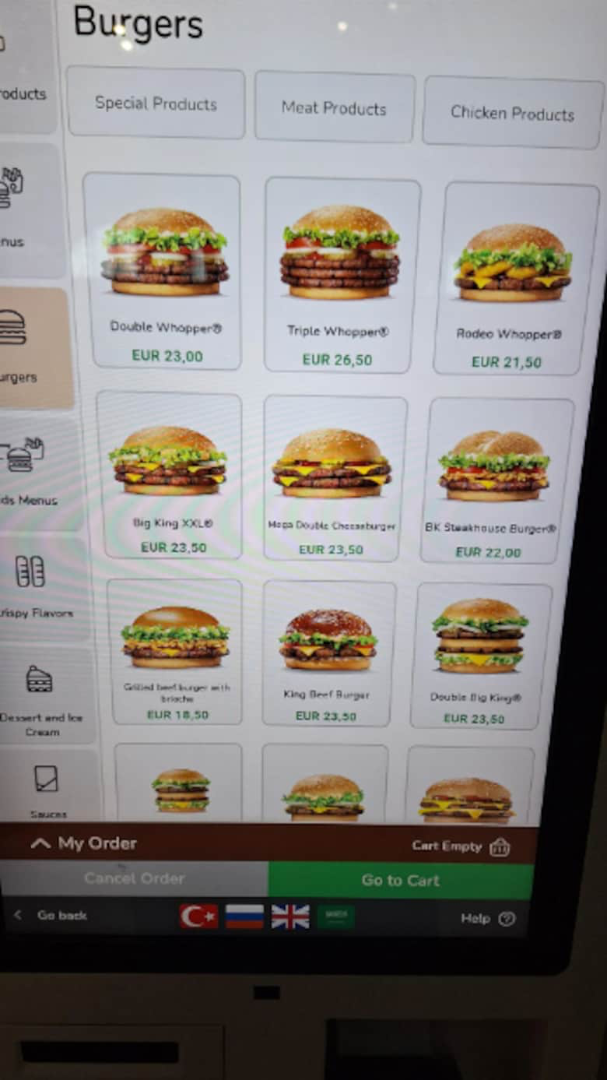Cancel the current order
Viewport: 607px width, 1080px height.
[x=134, y=878]
